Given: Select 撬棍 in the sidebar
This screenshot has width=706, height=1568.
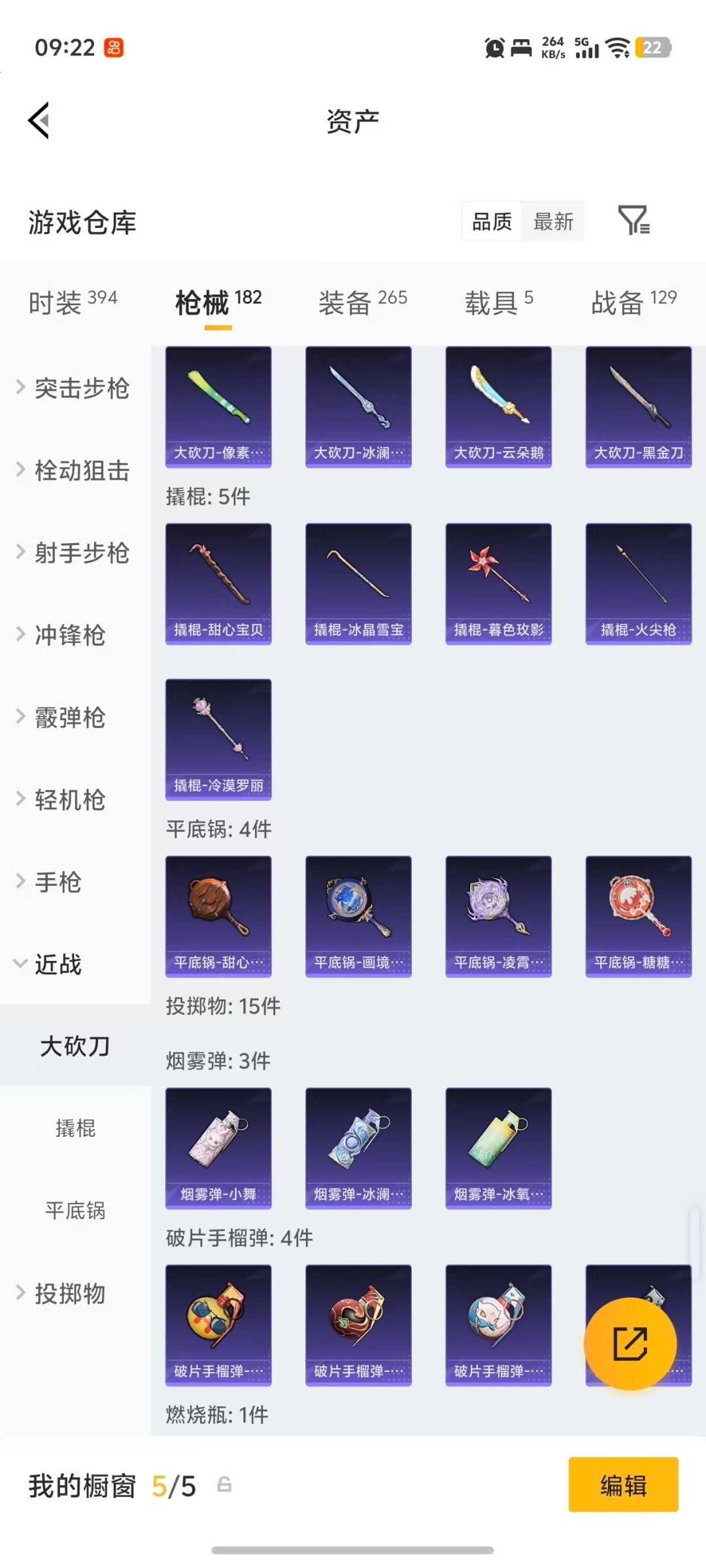Looking at the screenshot, I should pos(75,1128).
